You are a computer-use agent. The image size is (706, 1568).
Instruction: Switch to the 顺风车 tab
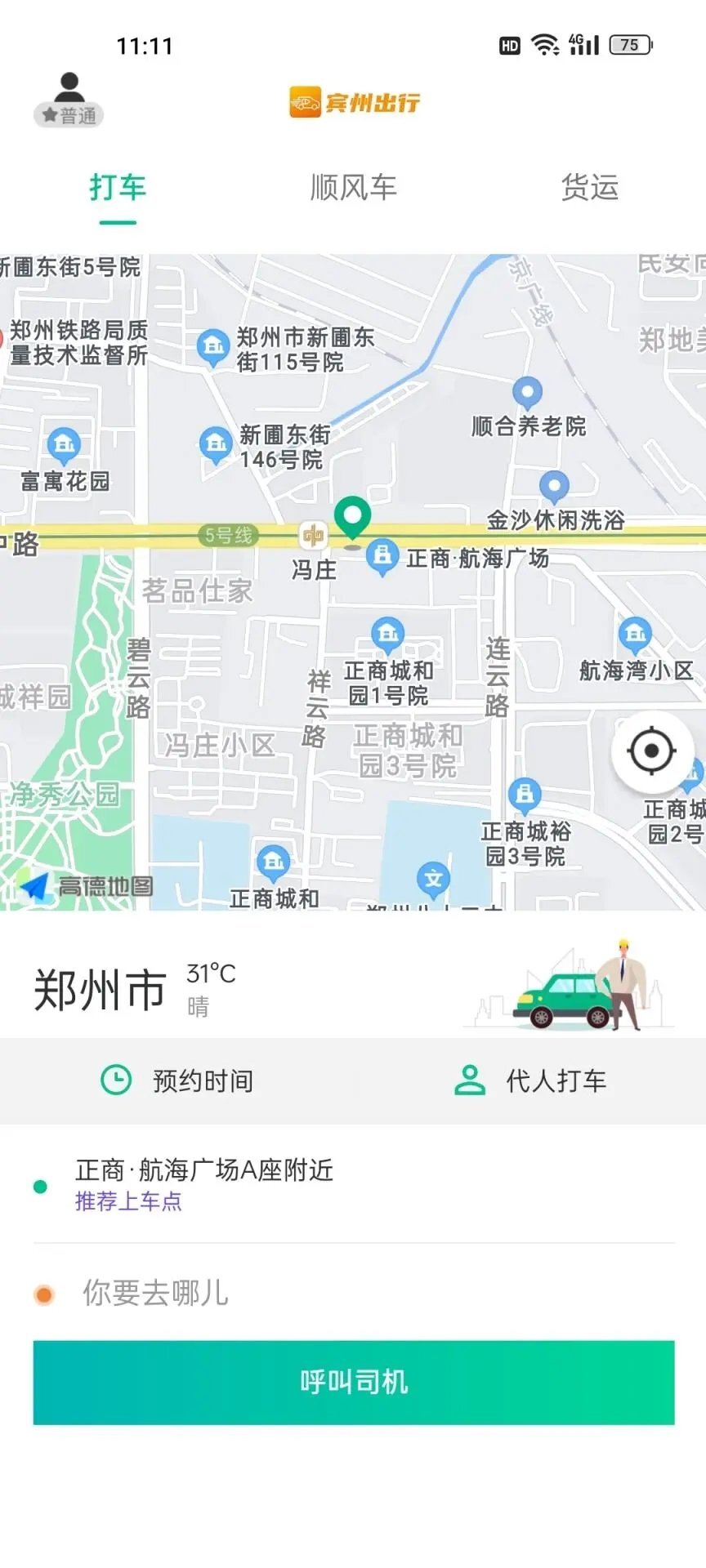[353, 188]
